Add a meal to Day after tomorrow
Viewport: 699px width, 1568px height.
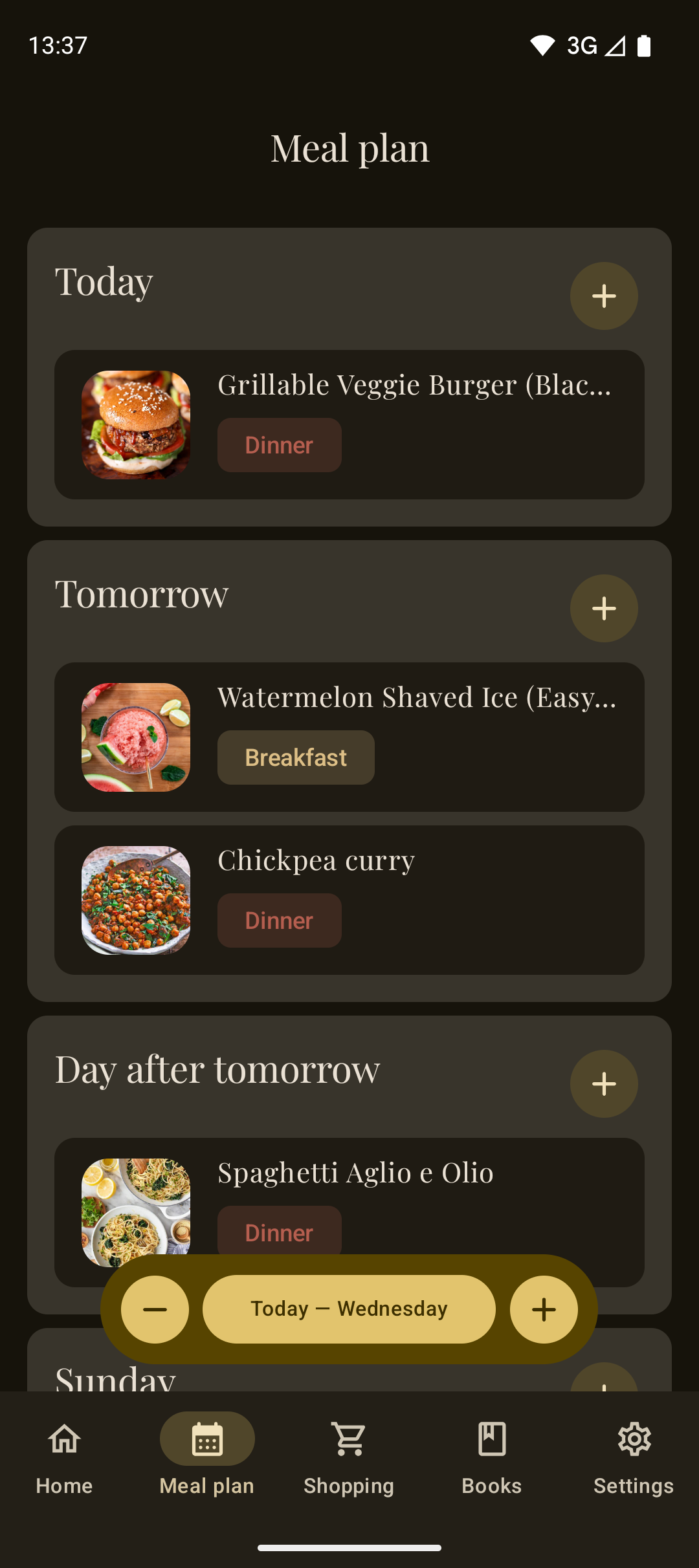pyautogui.click(x=604, y=1083)
